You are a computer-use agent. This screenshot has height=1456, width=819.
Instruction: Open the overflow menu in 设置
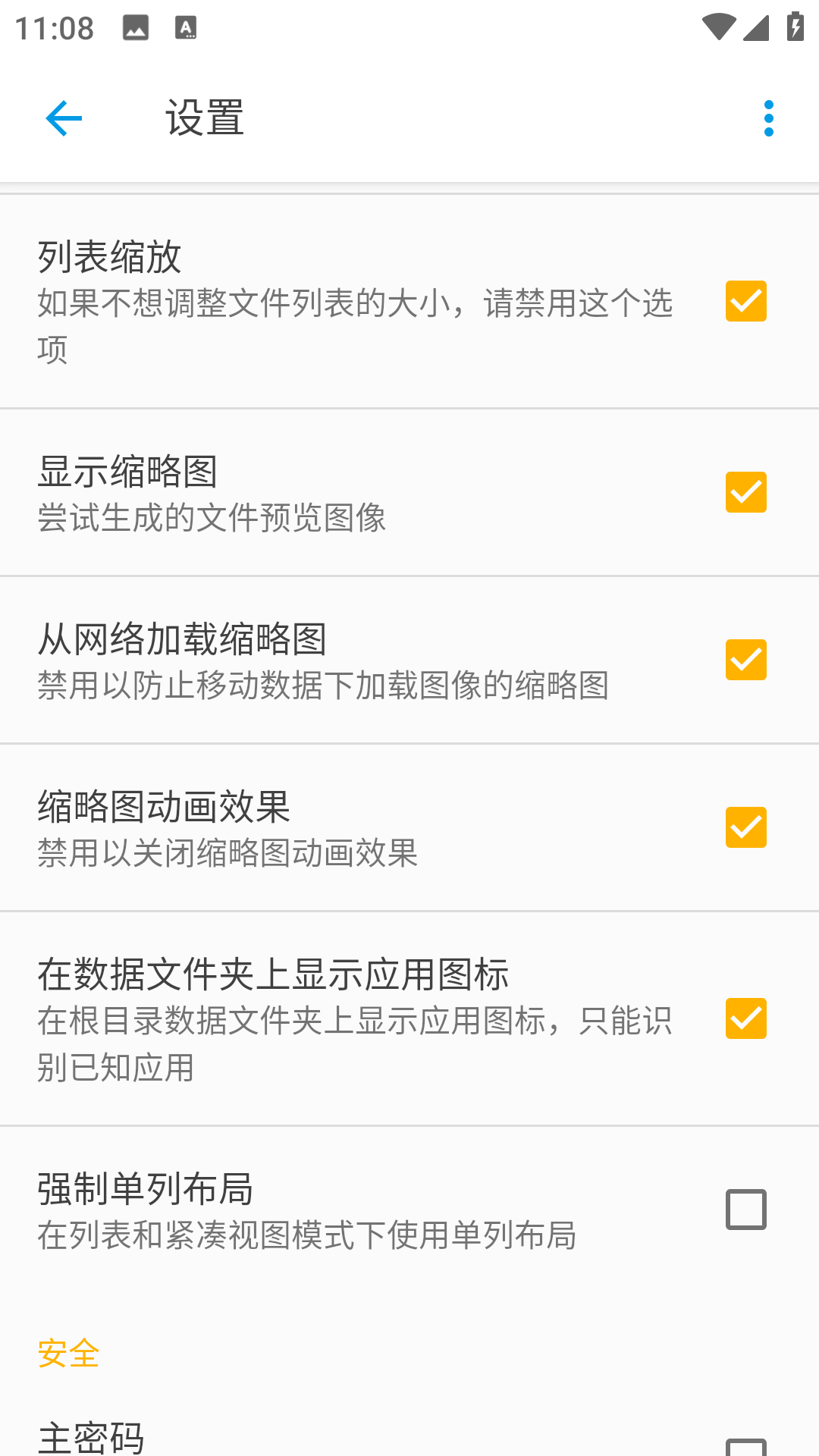768,118
